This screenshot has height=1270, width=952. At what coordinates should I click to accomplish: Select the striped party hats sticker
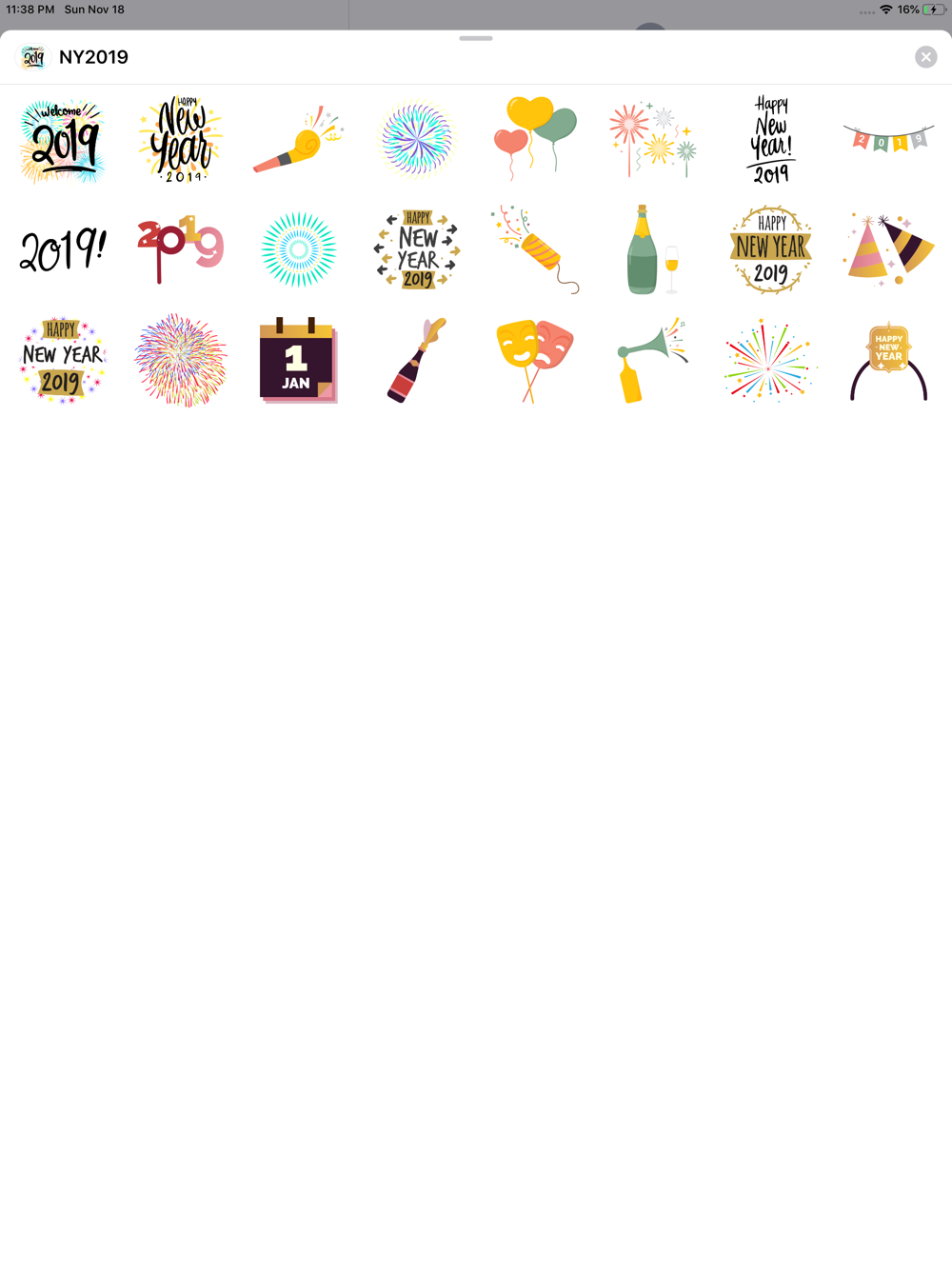889,250
